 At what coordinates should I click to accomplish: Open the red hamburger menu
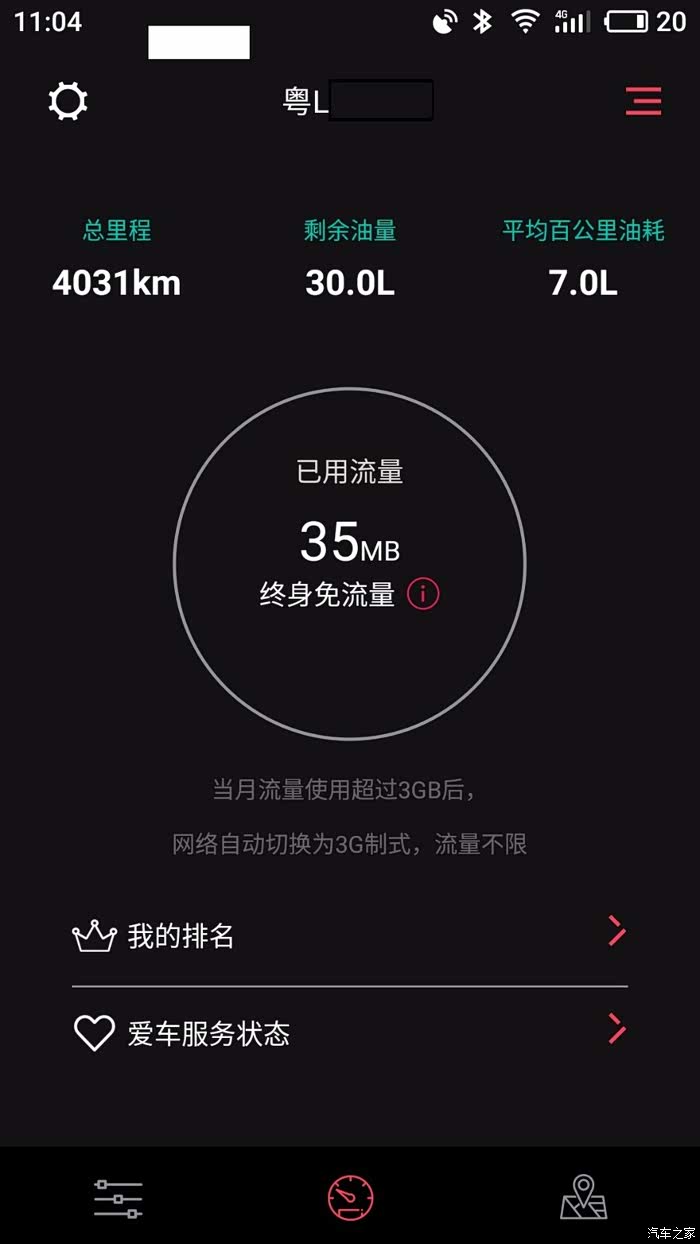[x=644, y=101]
